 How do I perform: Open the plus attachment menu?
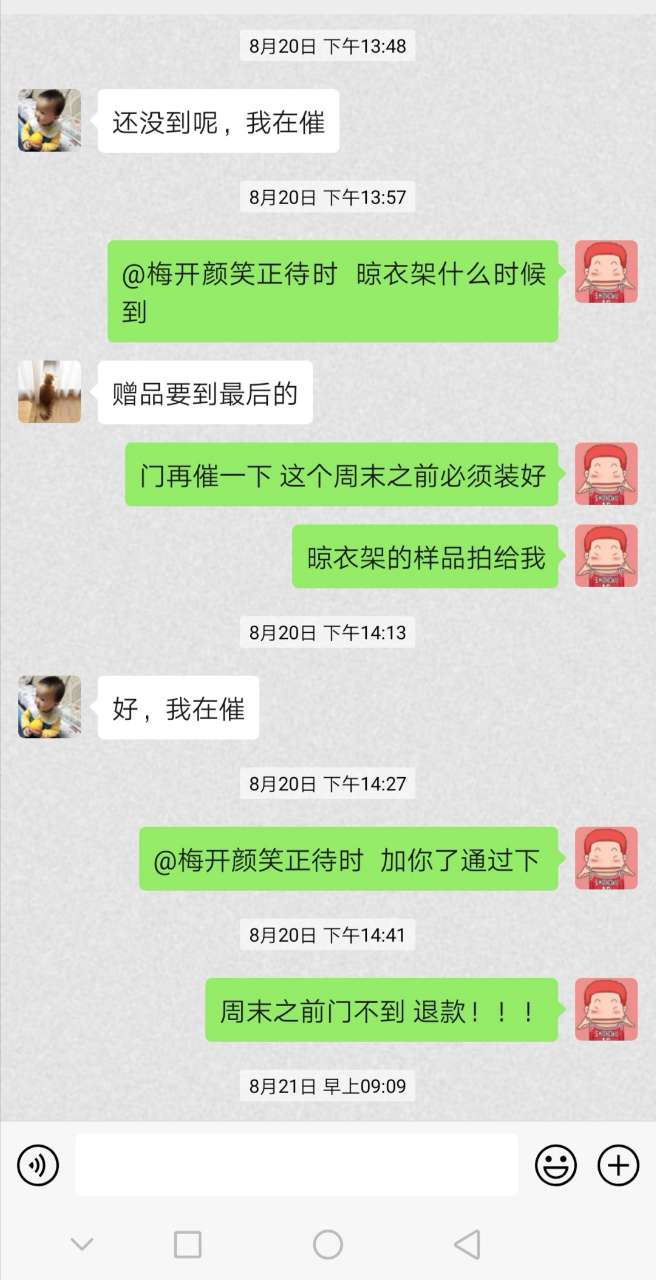pos(618,1165)
